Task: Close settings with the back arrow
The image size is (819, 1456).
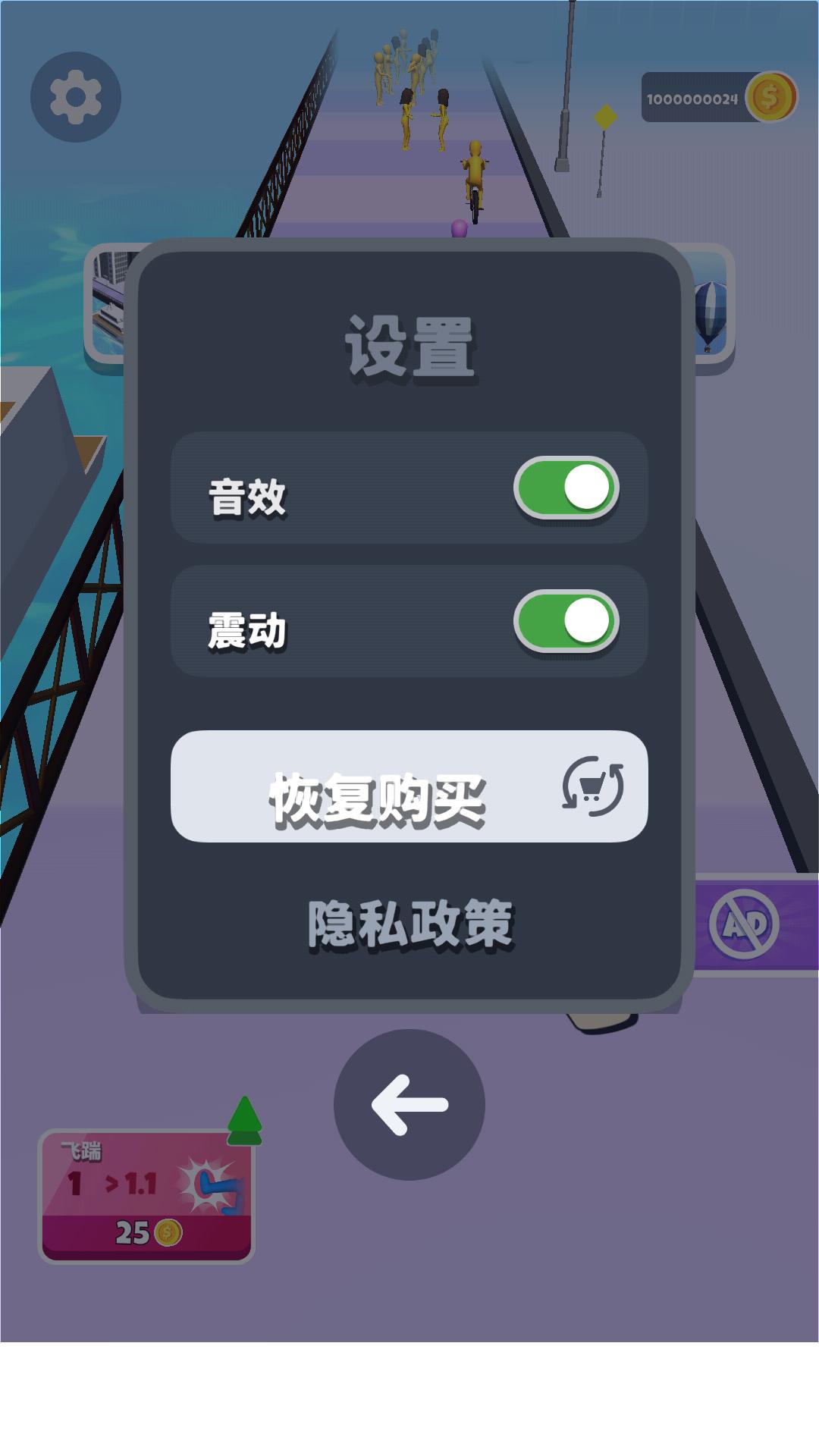Action: [409, 1105]
